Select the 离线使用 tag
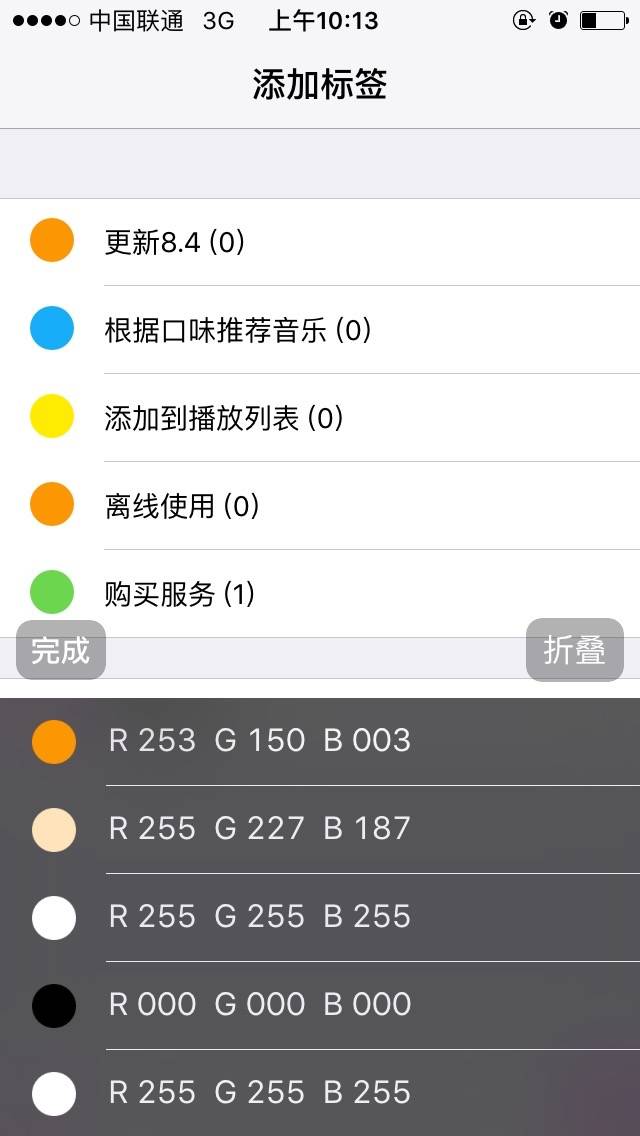Screen dimensions: 640x1136 coord(320,506)
